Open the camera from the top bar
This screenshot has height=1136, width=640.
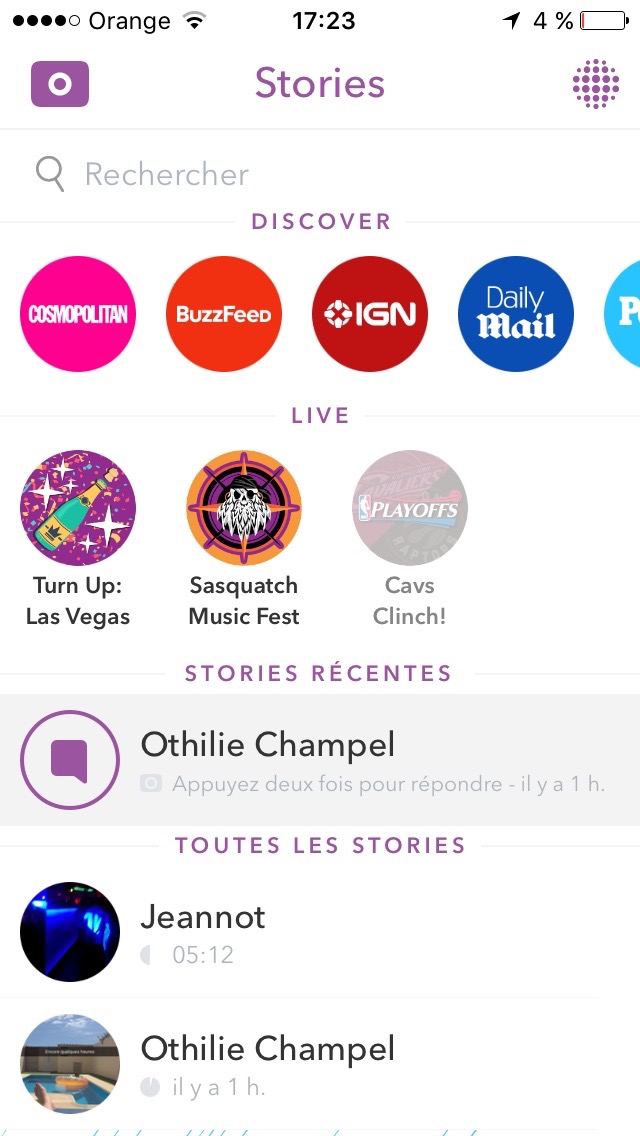coord(60,84)
